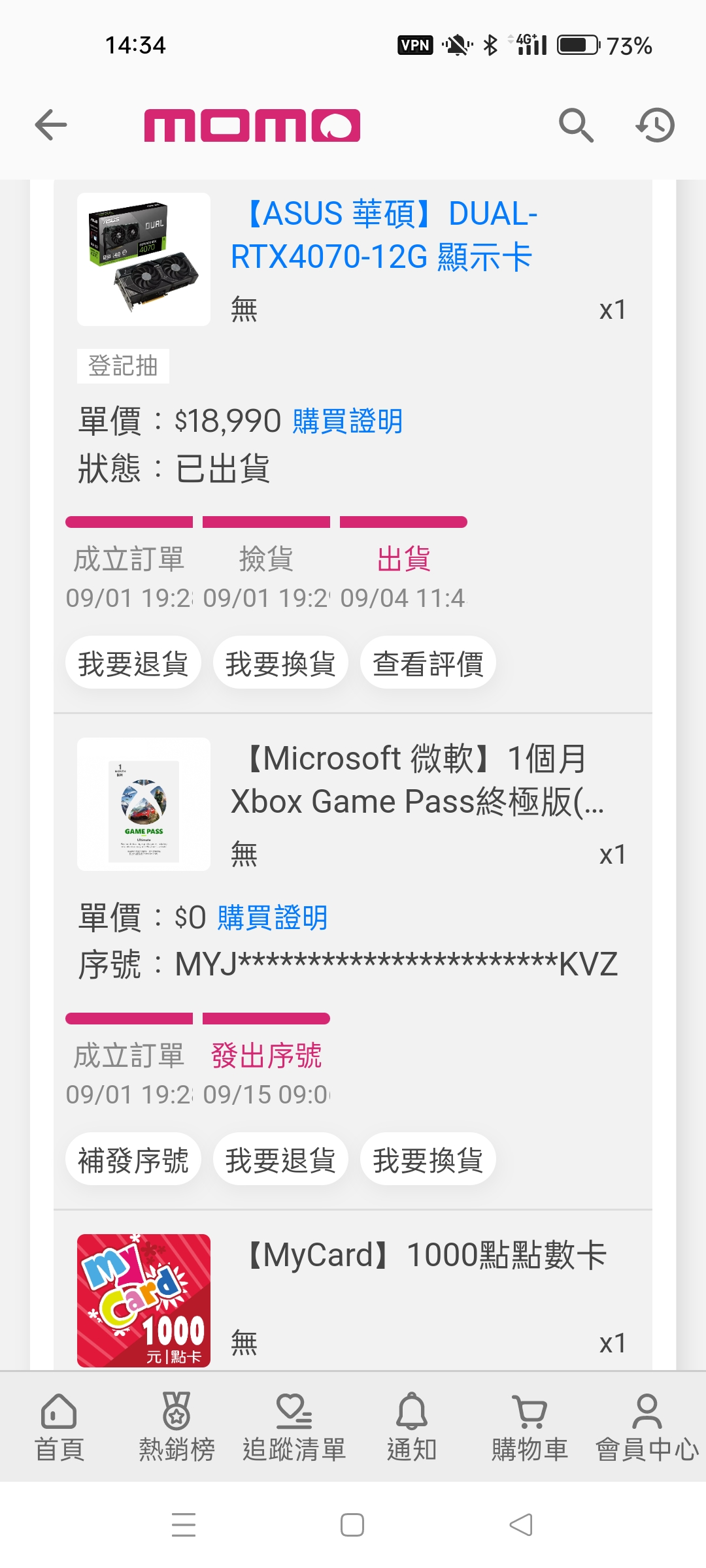706x1568 pixels.
Task: Go to the 追蹤清單 tab
Action: 294,1428
